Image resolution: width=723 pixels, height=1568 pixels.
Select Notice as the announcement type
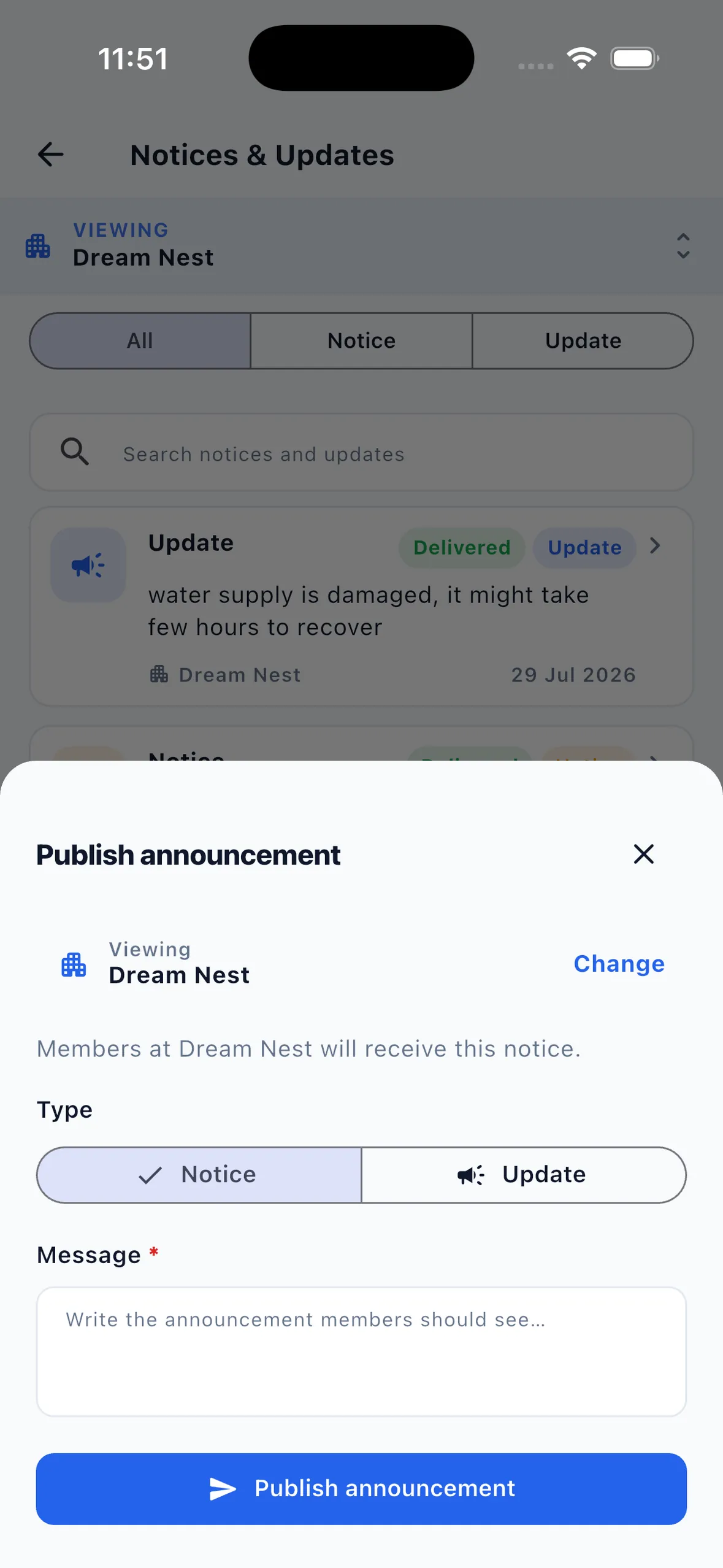(199, 1175)
